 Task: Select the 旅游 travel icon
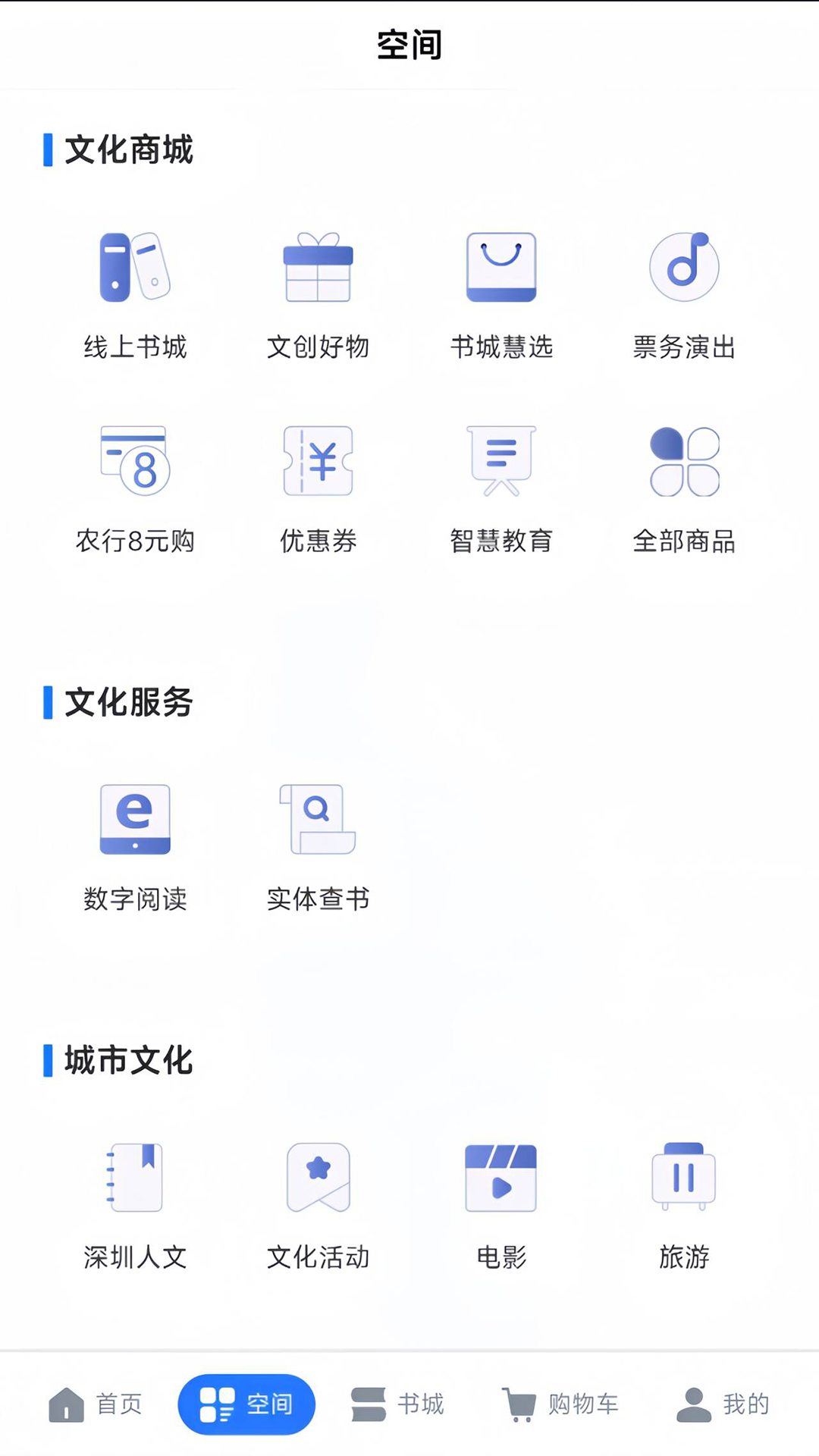(684, 1206)
